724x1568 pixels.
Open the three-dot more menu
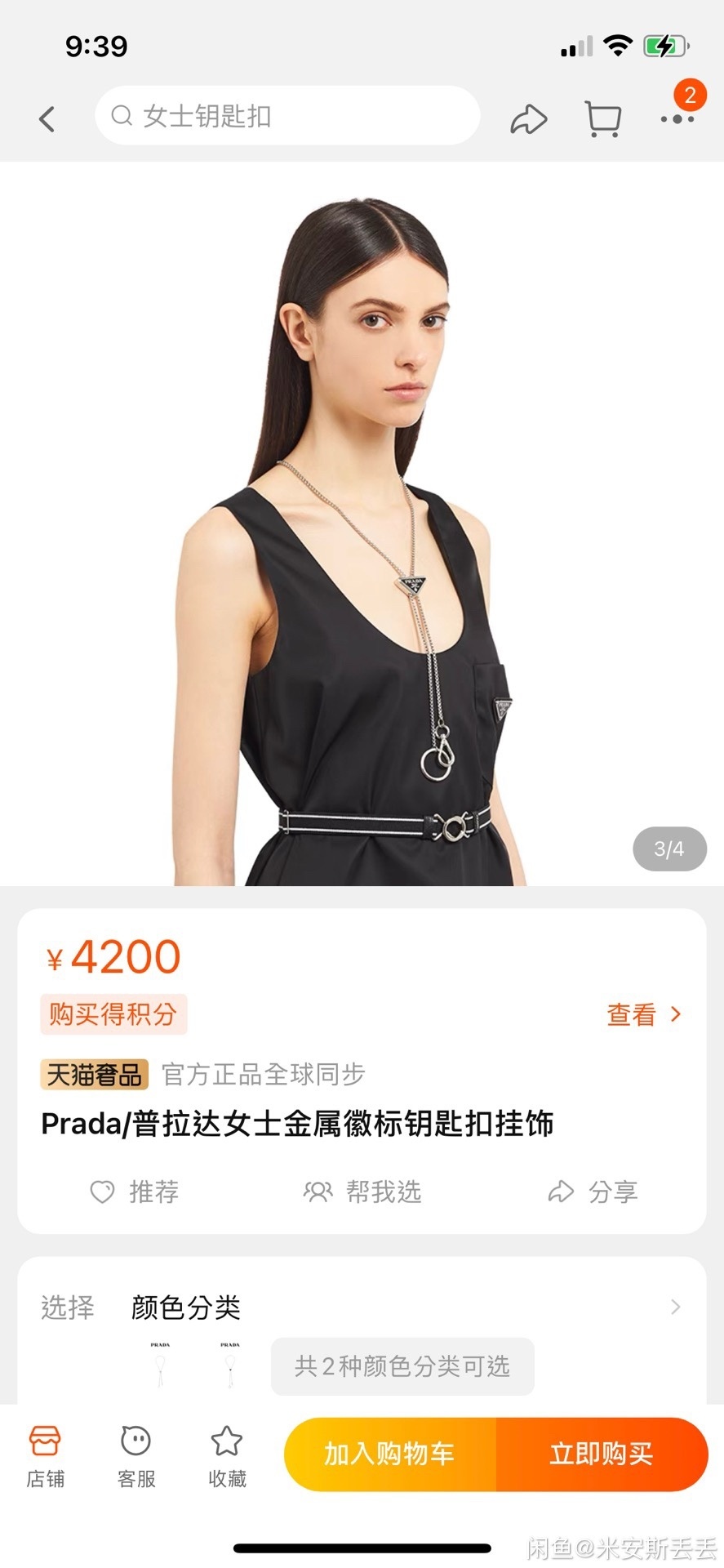click(x=677, y=119)
